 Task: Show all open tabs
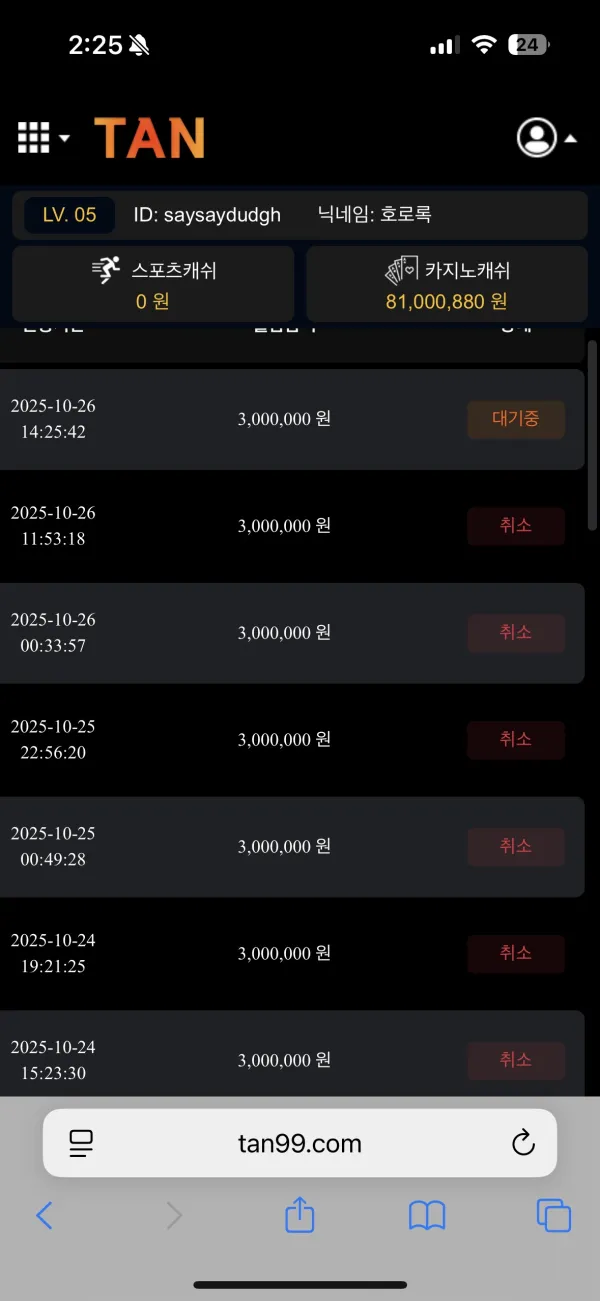tap(554, 1215)
